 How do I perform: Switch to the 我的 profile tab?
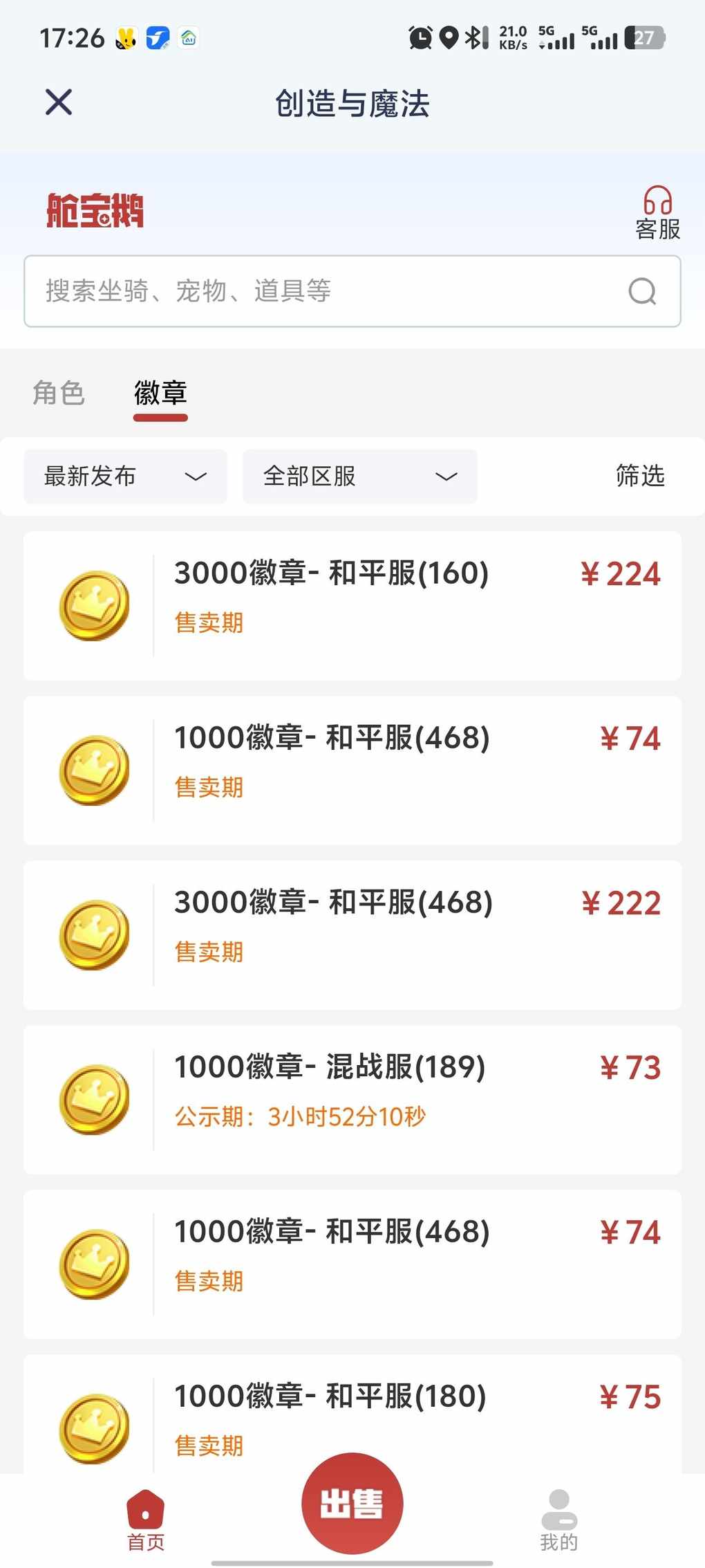tap(558, 1520)
